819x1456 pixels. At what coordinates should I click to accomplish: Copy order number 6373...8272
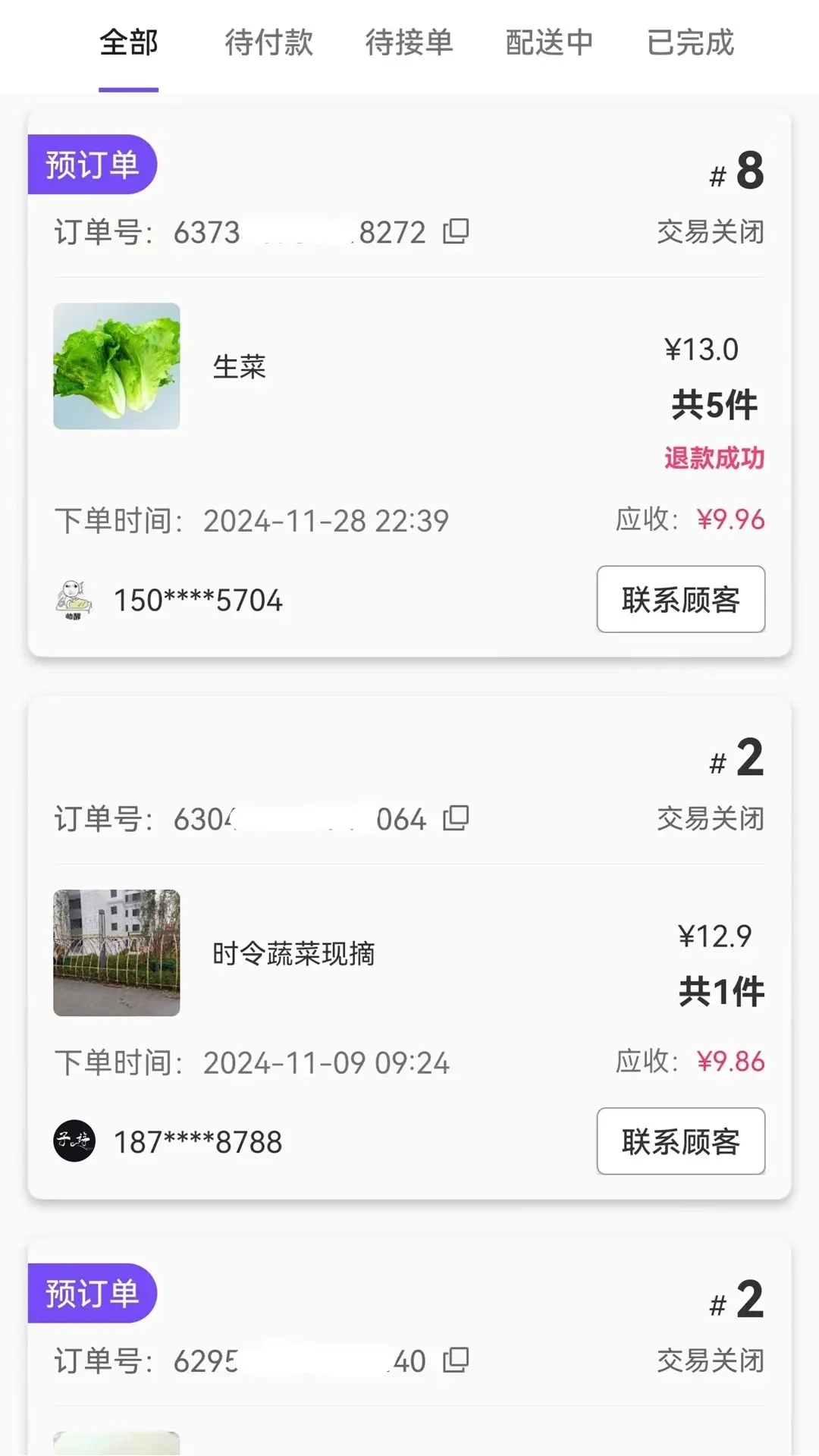[x=457, y=233]
